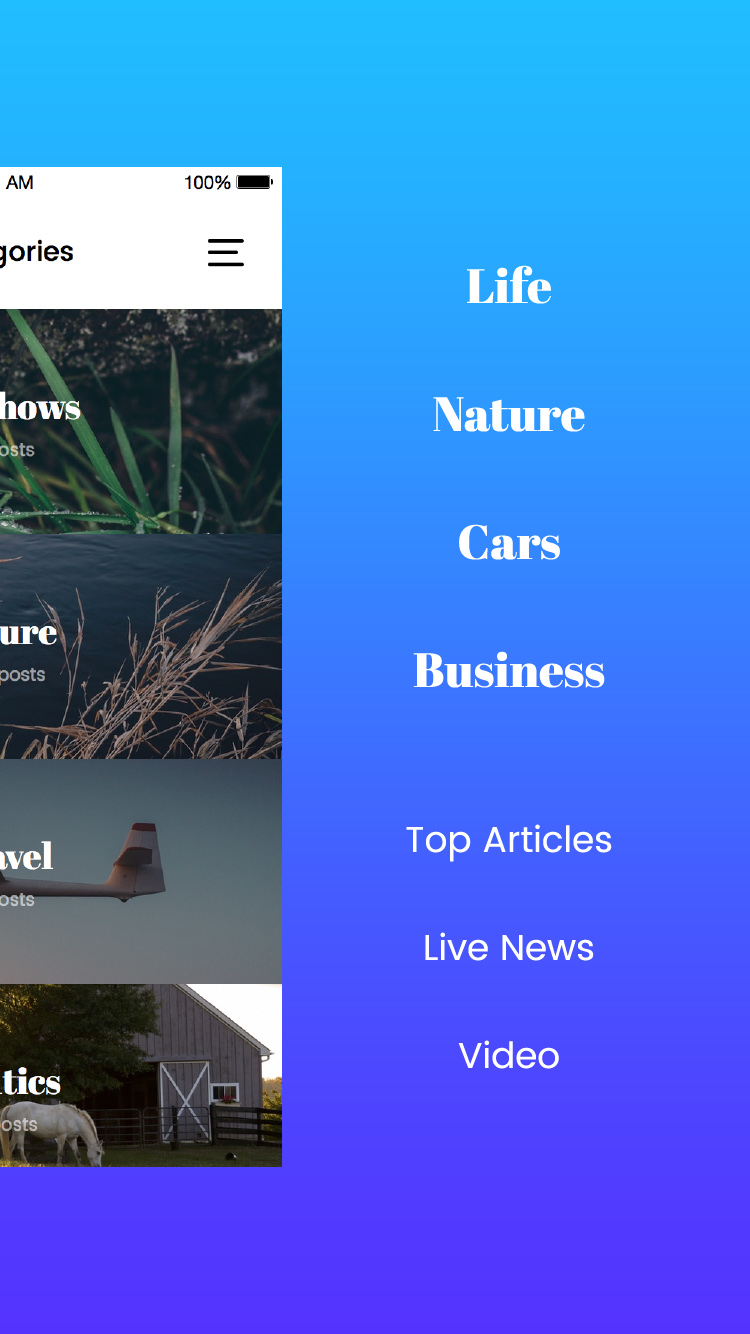The height and width of the screenshot is (1334, 750).
Task: Open Top Articles
Action: tap(509, 840)
